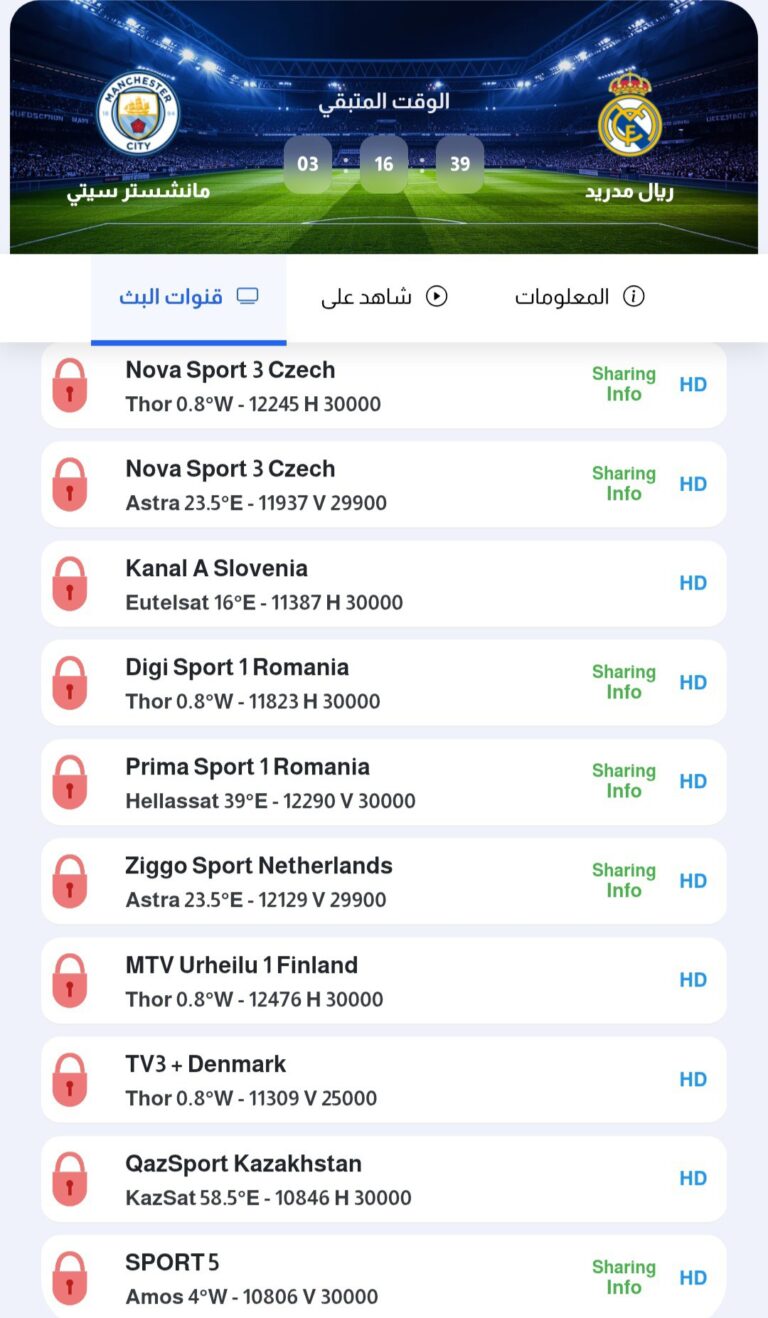Click the lock icon for Kanal A Slovenia

69,583
